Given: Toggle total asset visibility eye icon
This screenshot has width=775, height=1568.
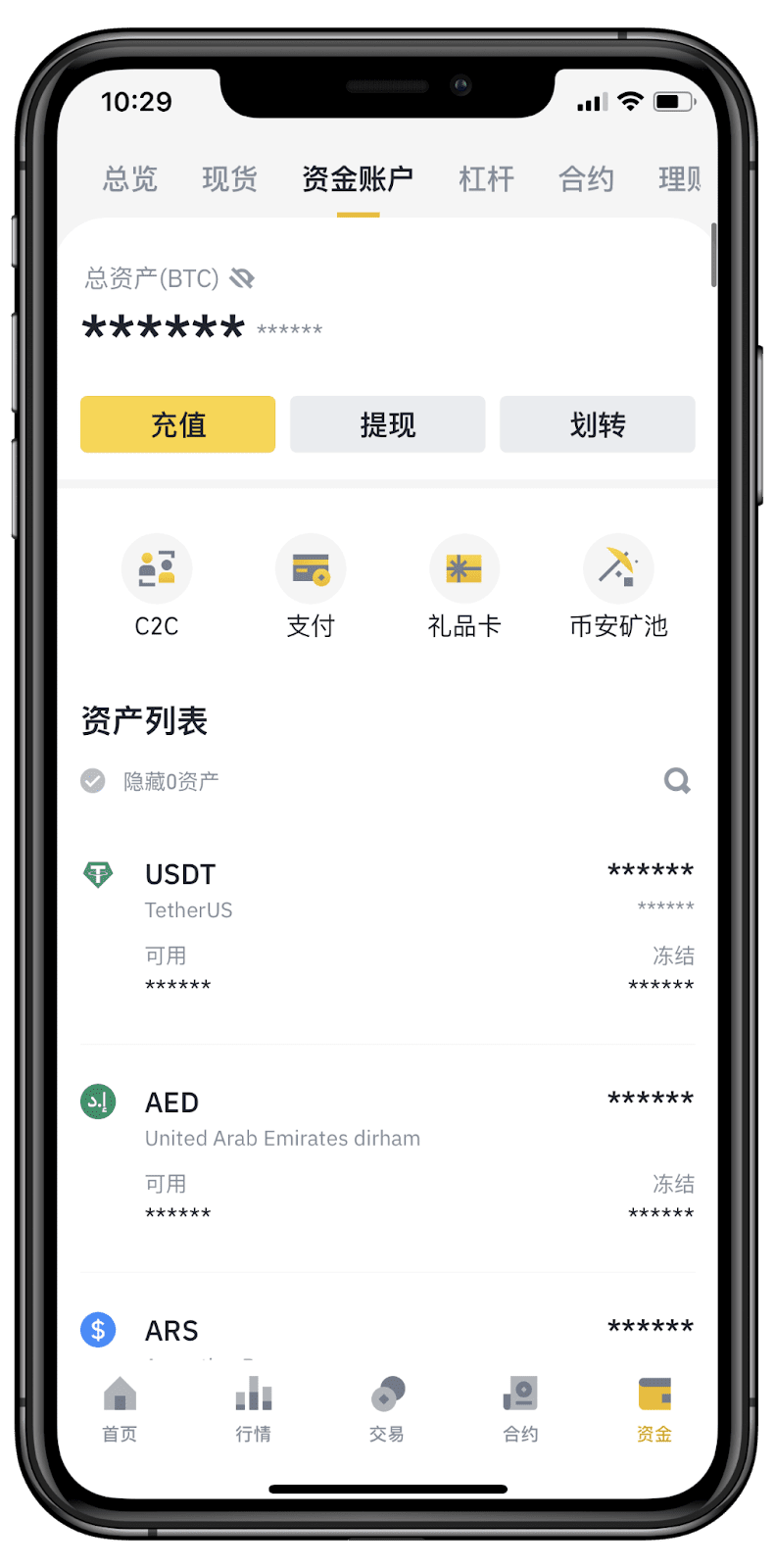Looking at the screenshot, I should coord(242,279).
